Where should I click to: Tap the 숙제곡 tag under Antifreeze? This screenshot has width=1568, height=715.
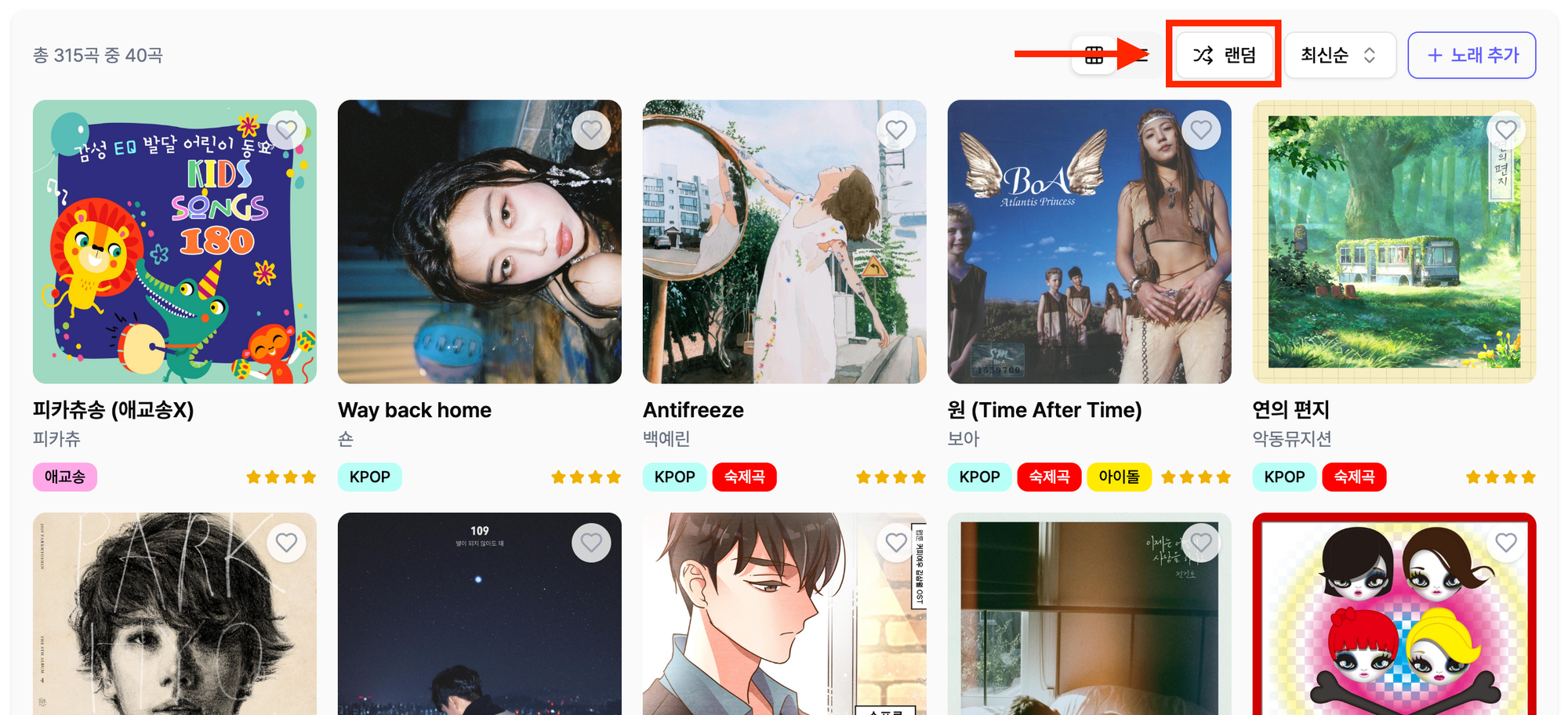pyautogui.click(x=744, y=477)
